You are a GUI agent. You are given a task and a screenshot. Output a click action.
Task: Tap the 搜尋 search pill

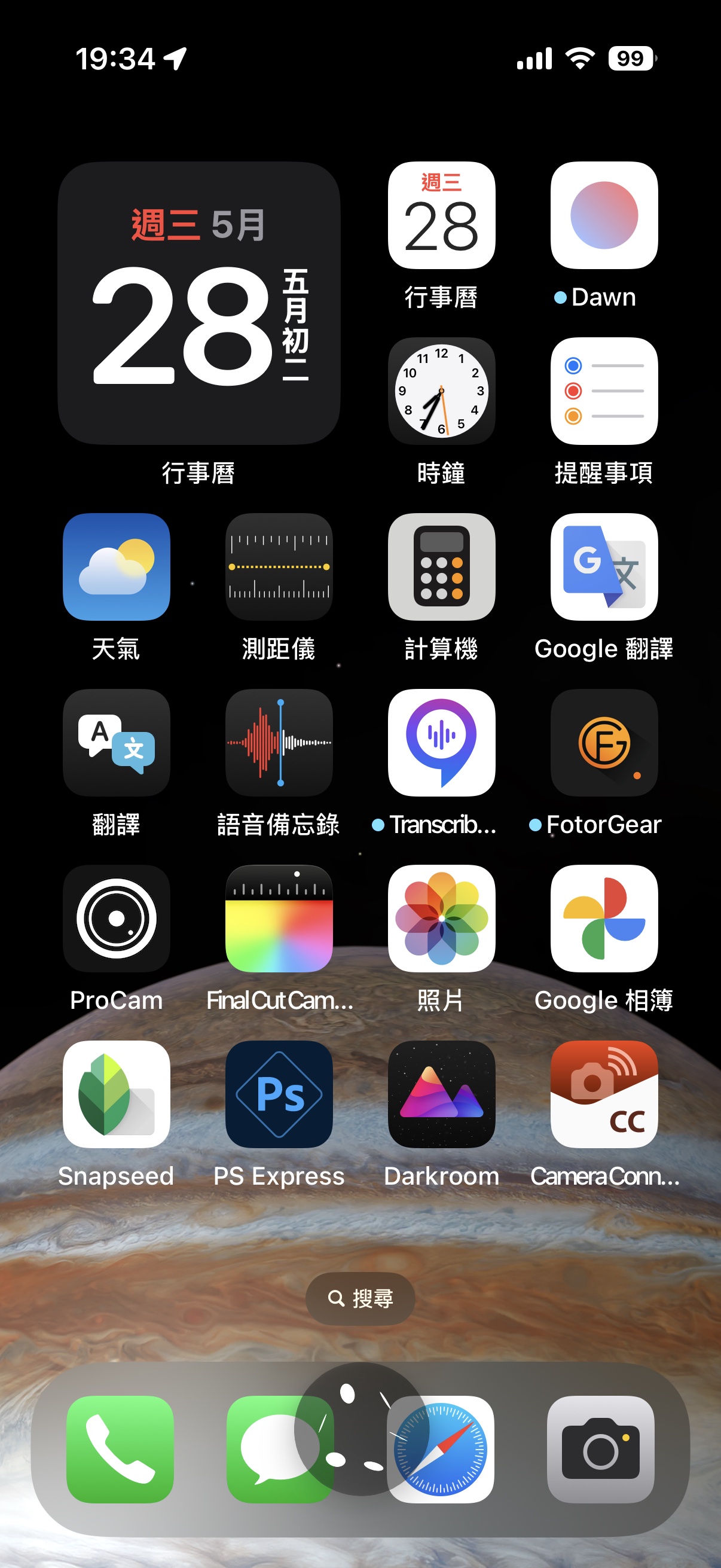pos(360,1298)
